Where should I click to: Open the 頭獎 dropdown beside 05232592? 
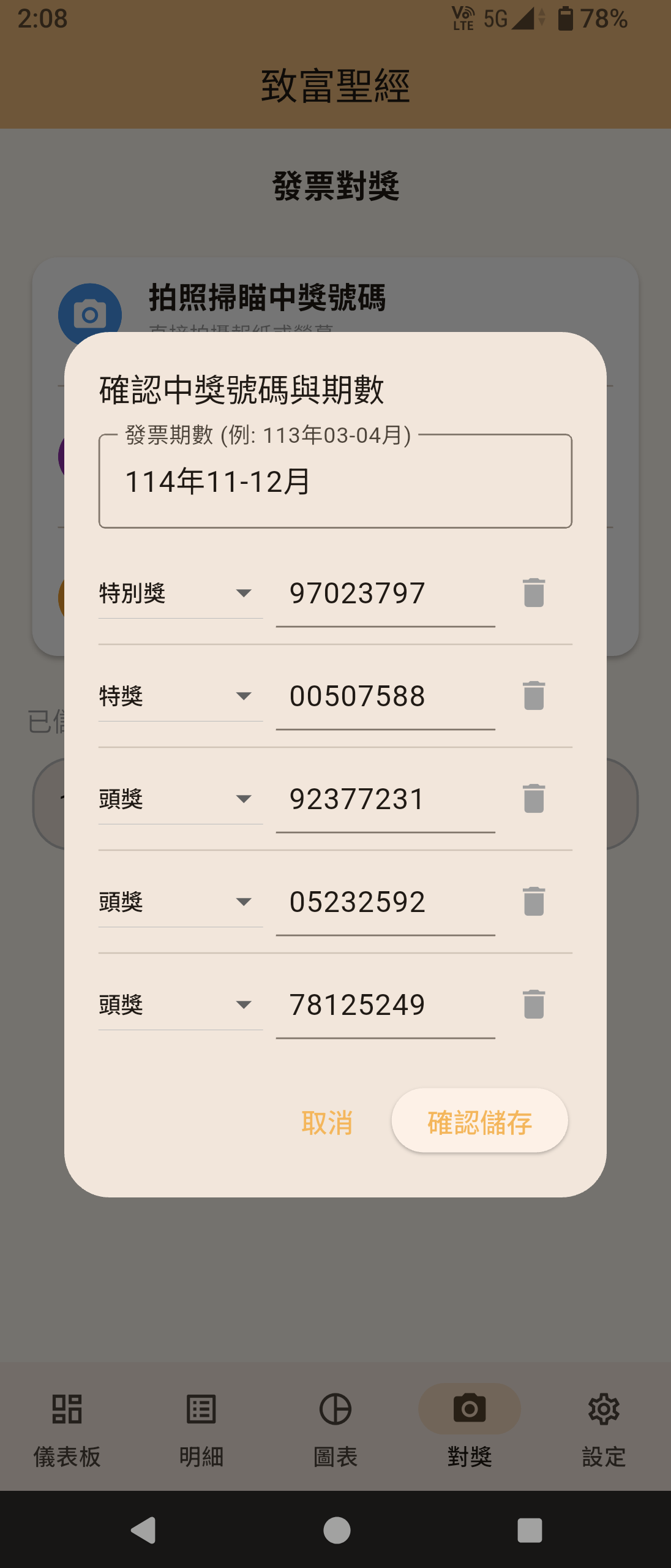click(x=181, y=902)
